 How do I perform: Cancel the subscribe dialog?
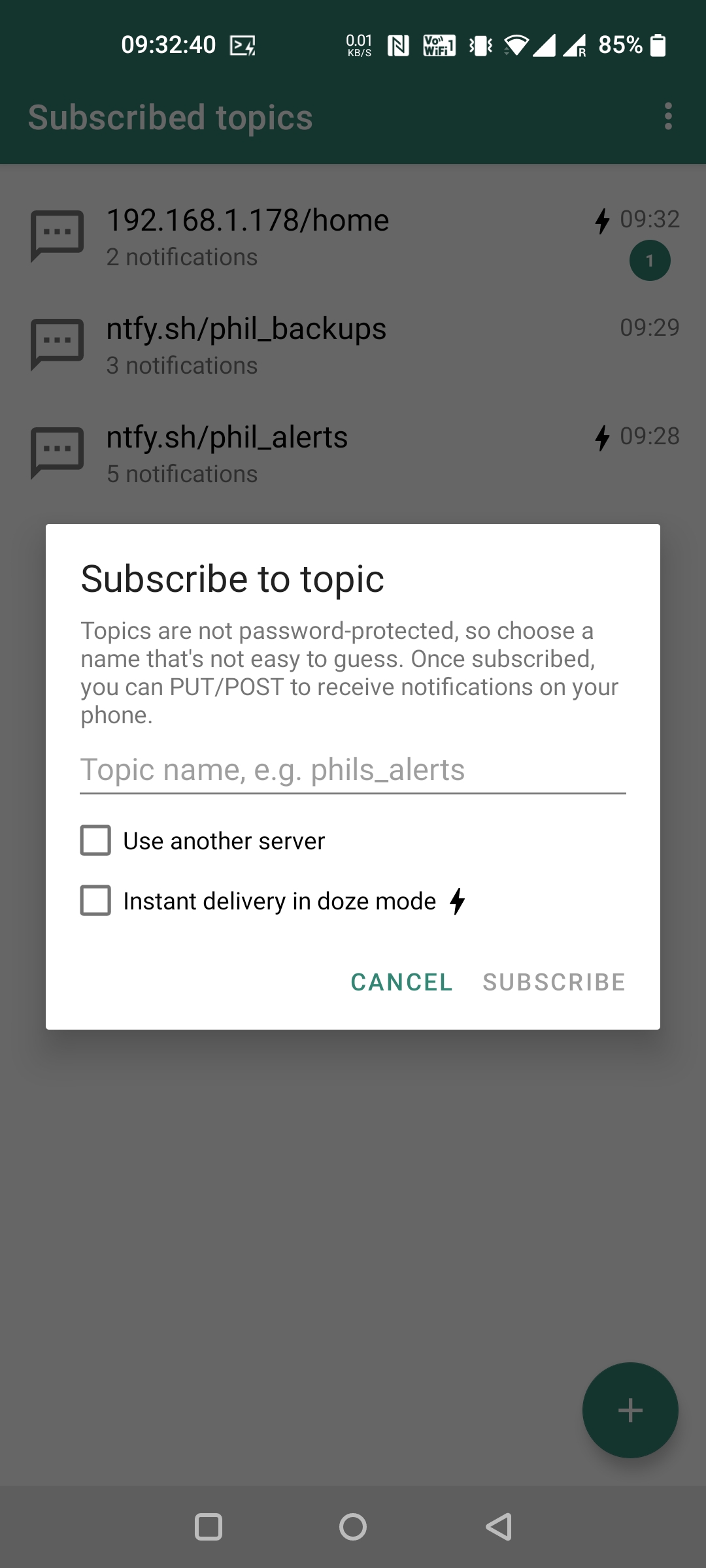(401, 982)
